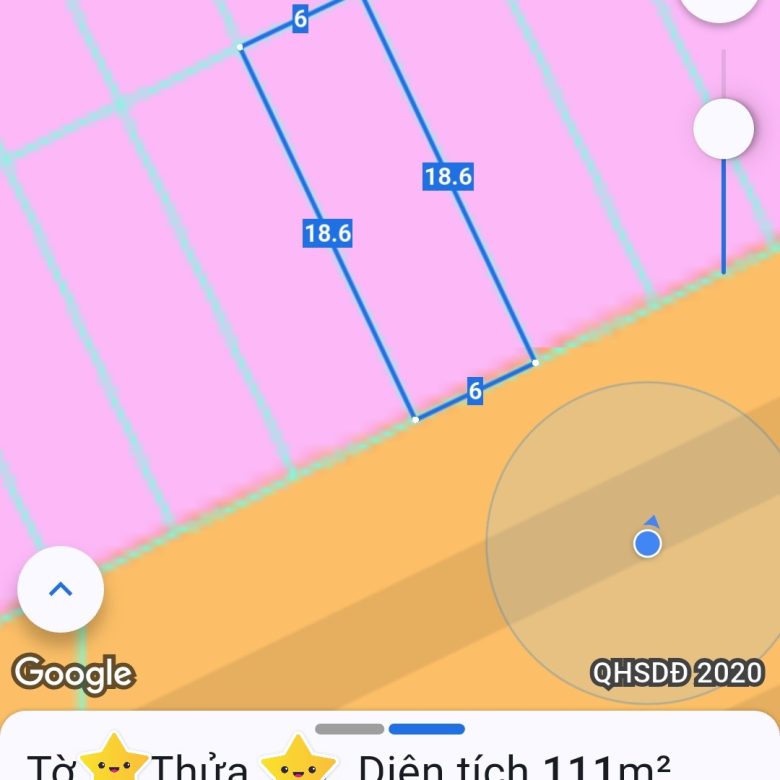
Task: Tap the blue page indicator on the bottom sheet
Action: 427,729
